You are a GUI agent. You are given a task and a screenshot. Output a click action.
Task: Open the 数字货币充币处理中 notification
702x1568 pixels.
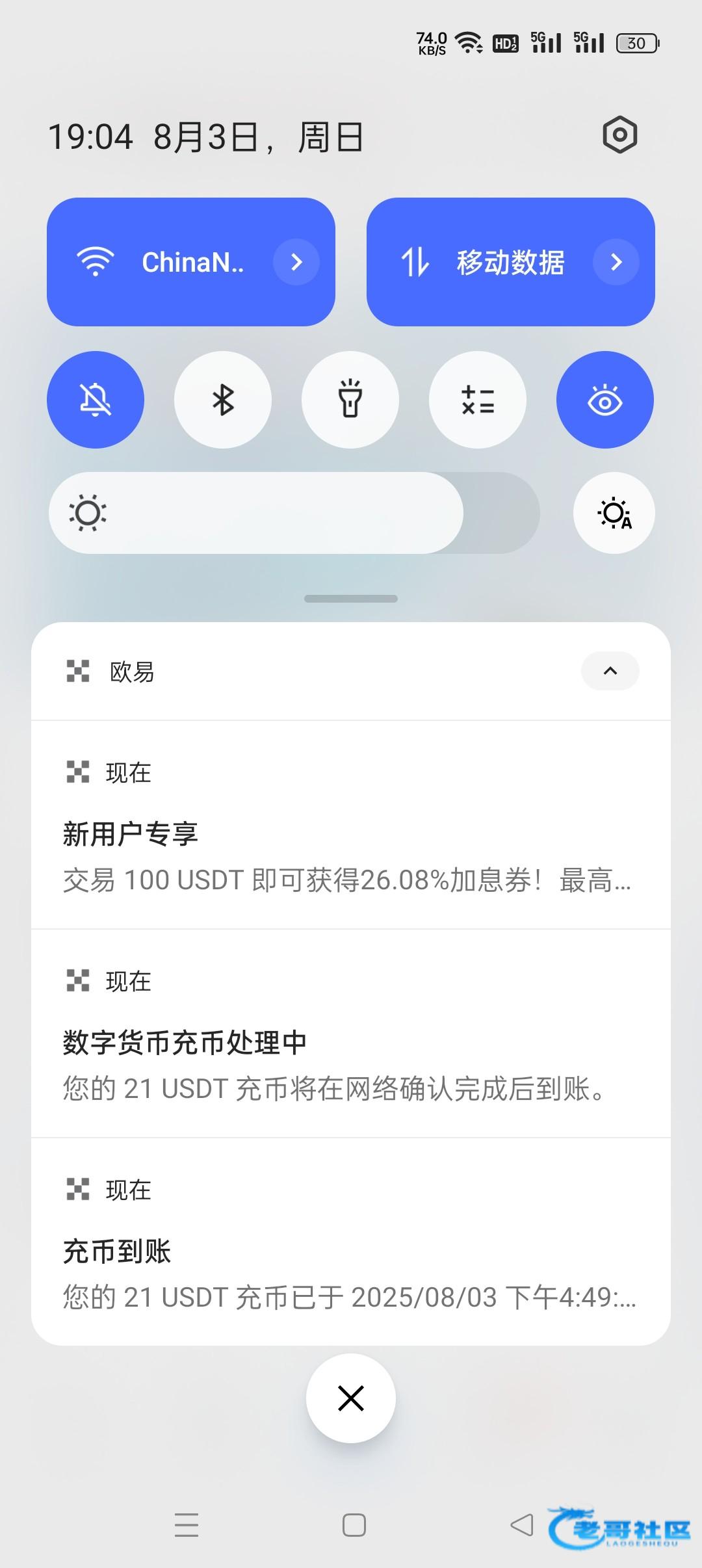point(351,1034)
